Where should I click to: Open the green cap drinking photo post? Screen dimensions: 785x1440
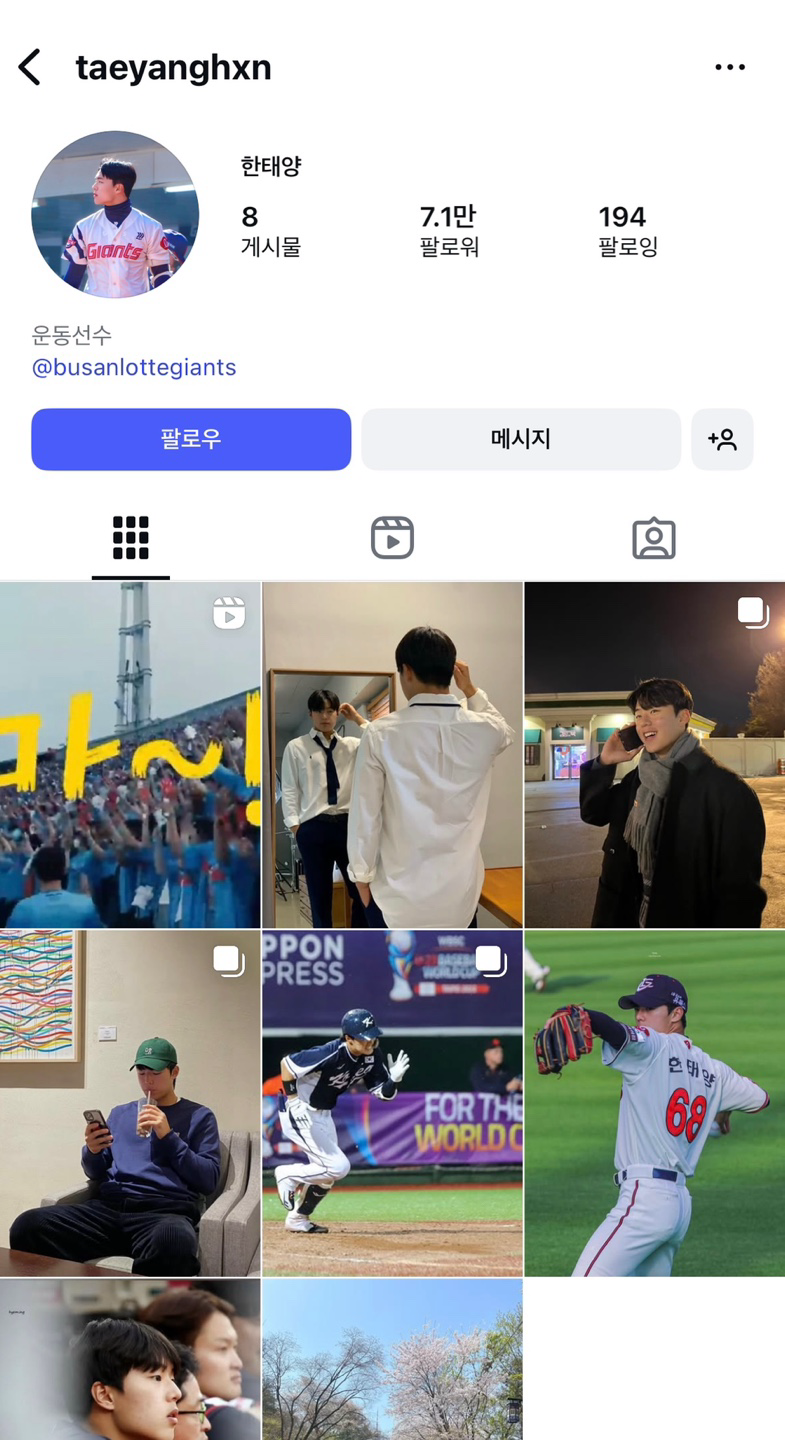coord(130,1103)
